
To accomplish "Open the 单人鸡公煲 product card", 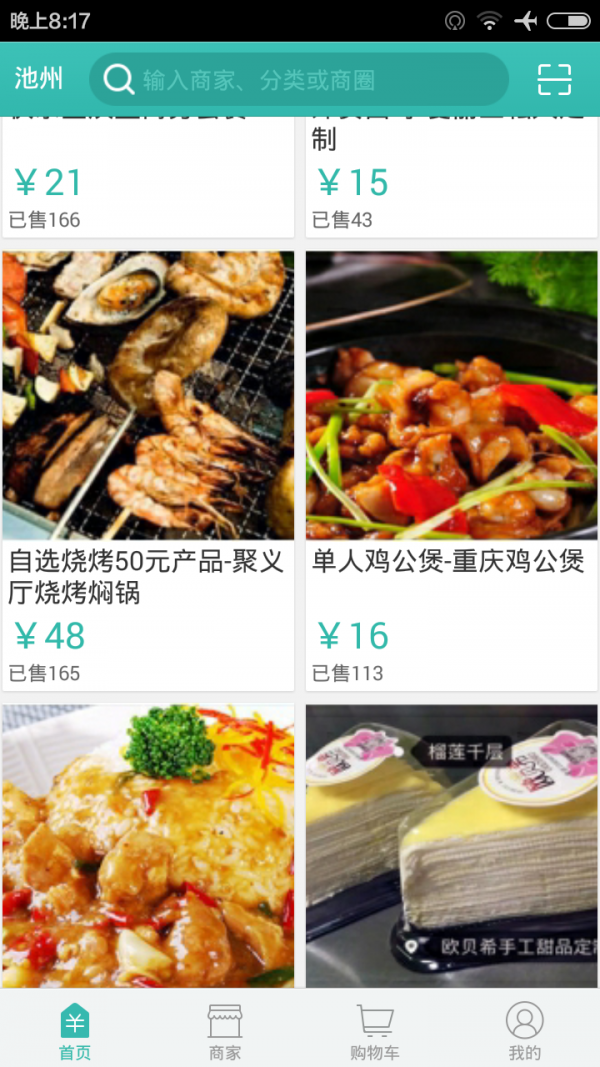I will (x=451, y=470).
